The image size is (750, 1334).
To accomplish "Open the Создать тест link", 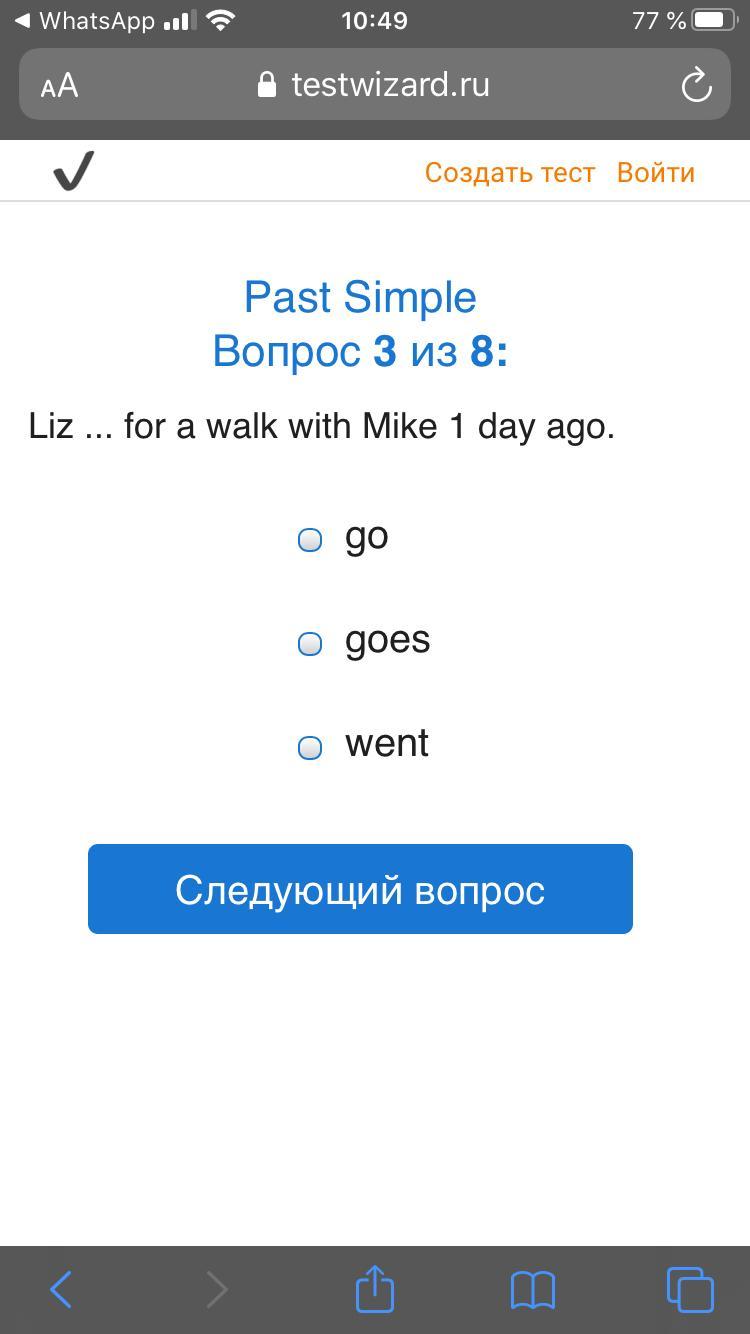I will [510, 172].
